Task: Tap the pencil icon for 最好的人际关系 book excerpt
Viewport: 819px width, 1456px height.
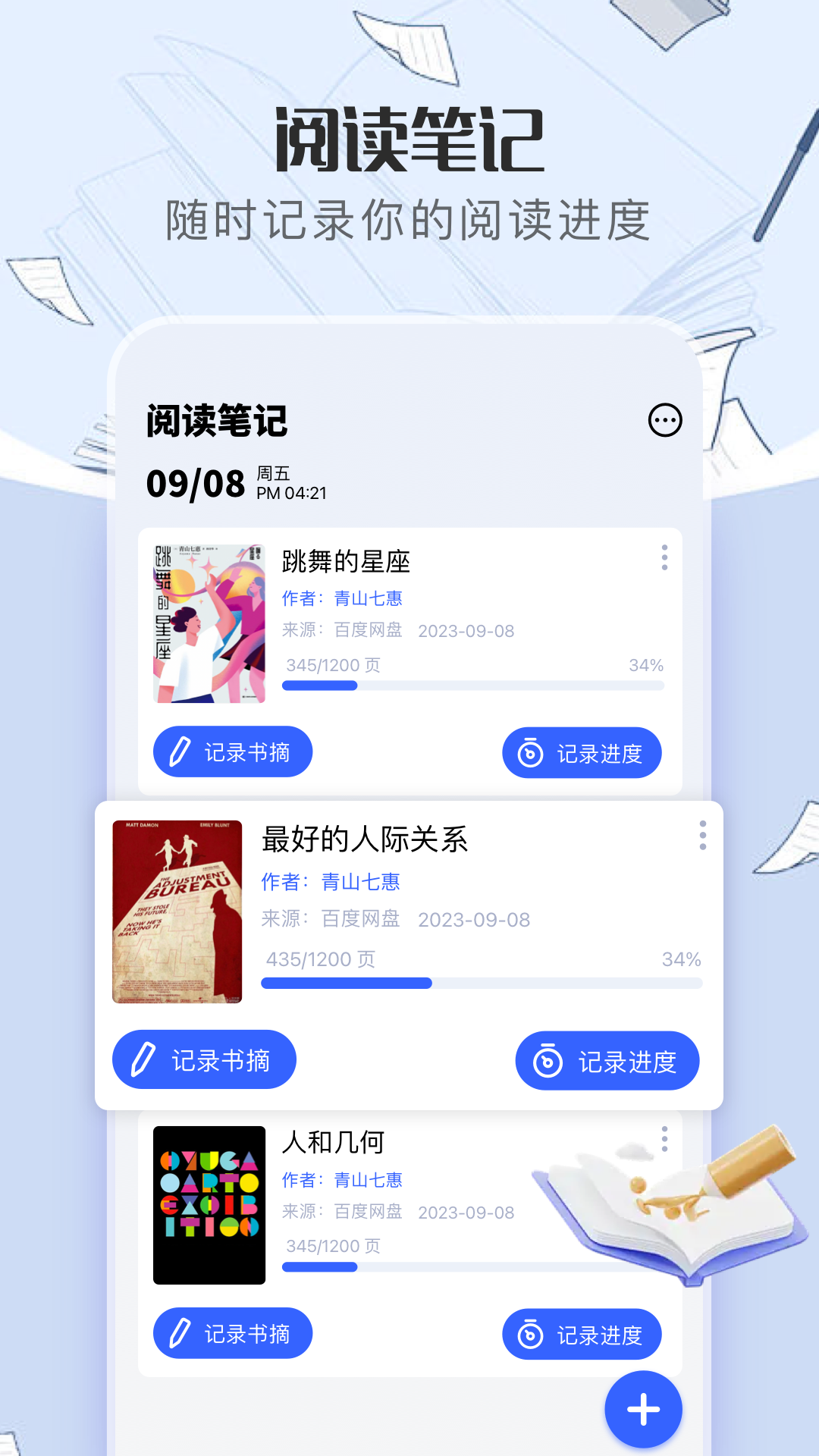Action: click(143, 1060)
